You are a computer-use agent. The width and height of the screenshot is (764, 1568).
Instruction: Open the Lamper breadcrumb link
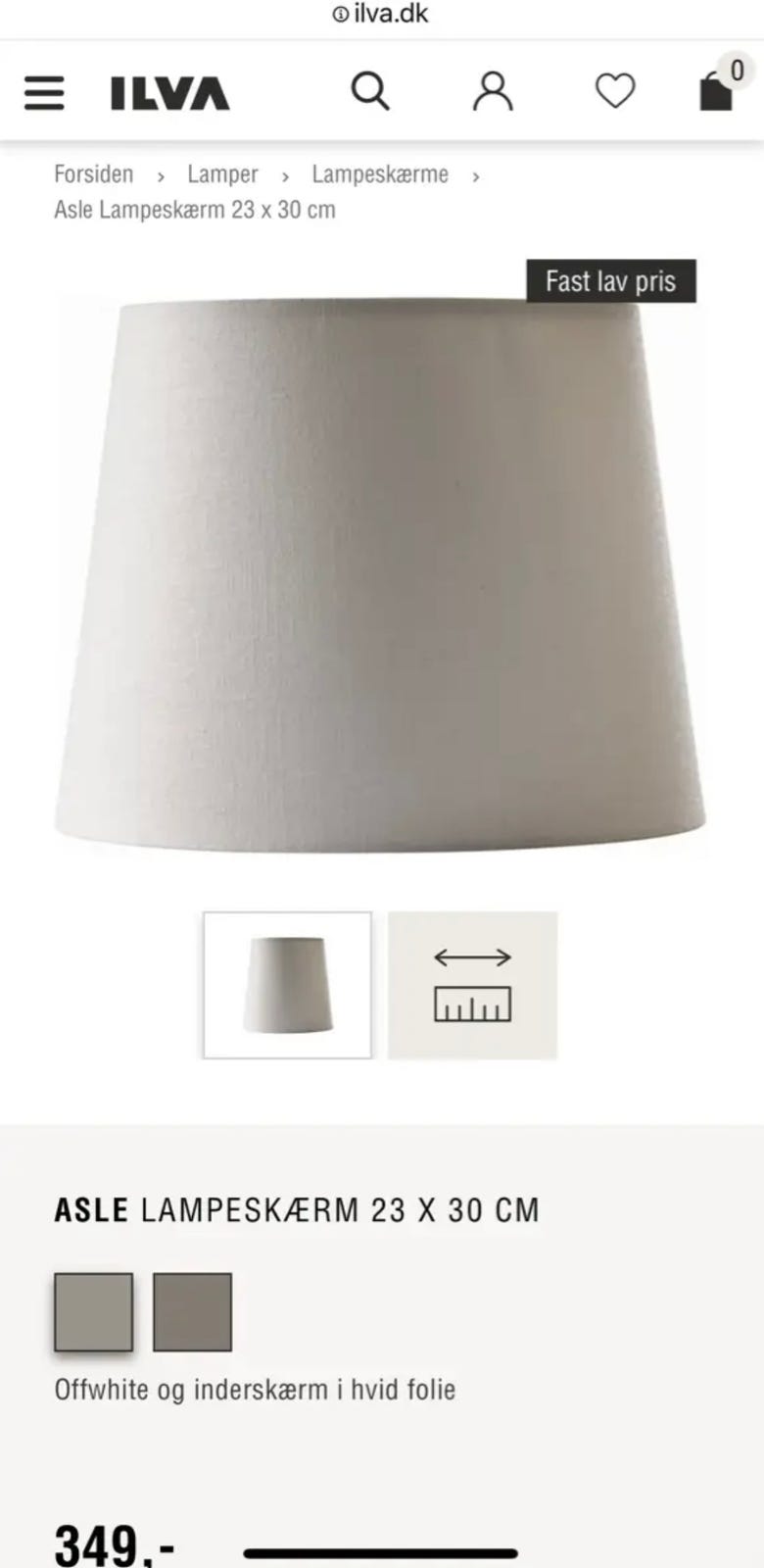pos(222,174)
